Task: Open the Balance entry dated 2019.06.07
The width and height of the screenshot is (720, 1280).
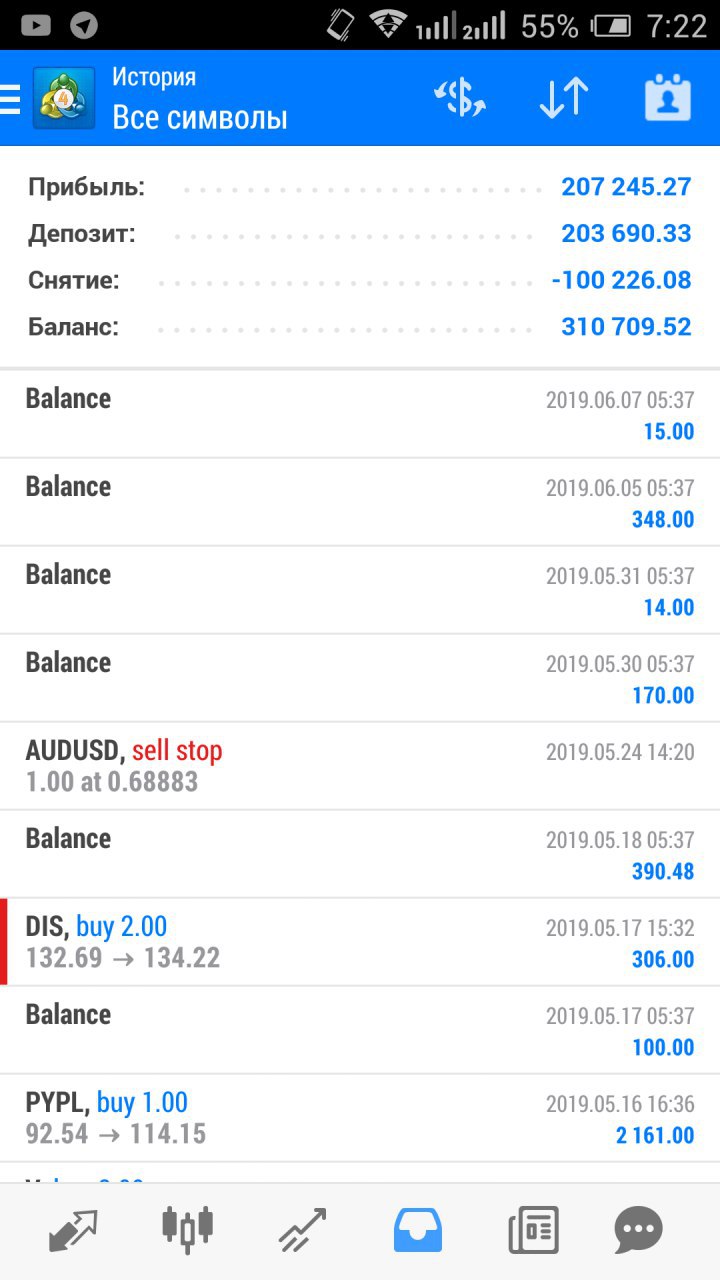Action: pyautogui.click(x=360, y=414)
